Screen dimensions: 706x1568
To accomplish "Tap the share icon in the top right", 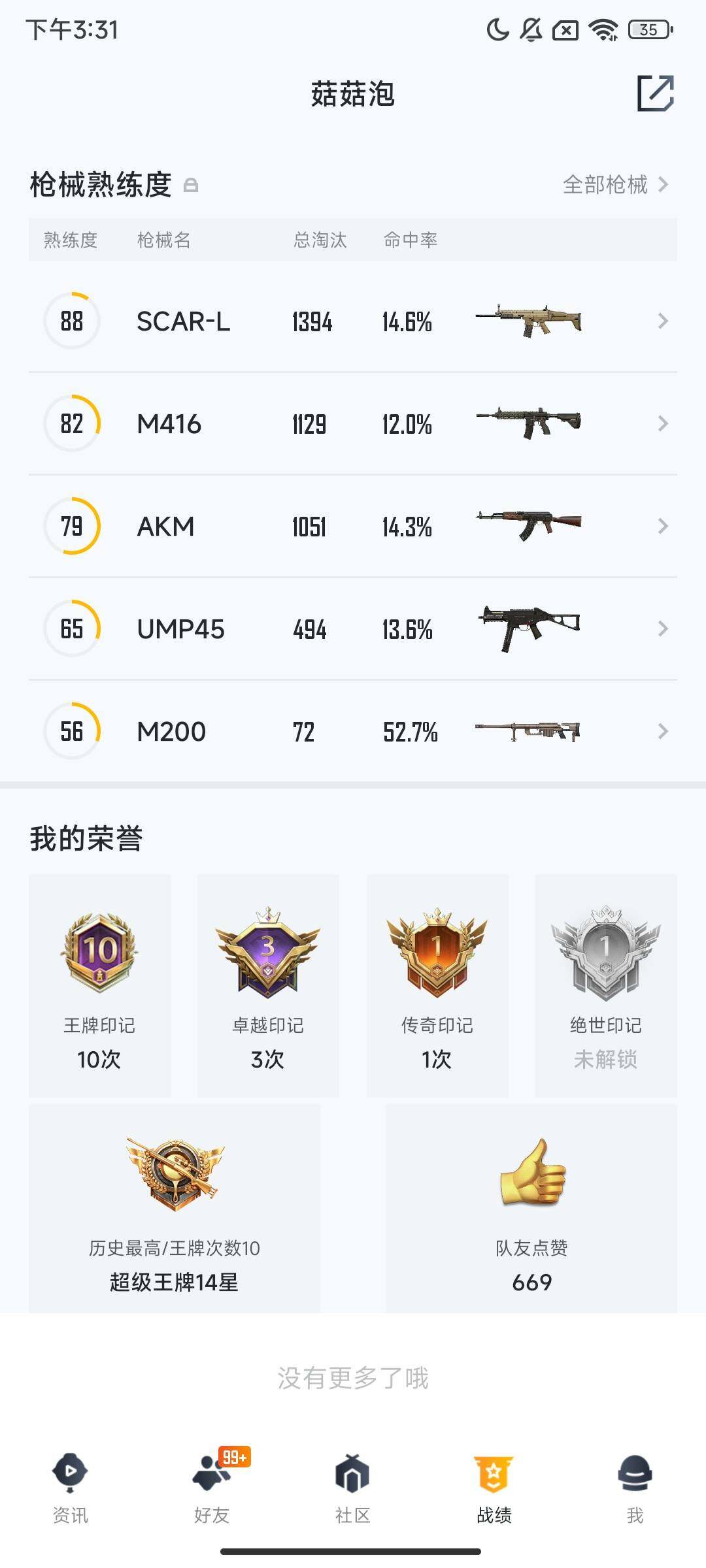I will click(655, 93).
